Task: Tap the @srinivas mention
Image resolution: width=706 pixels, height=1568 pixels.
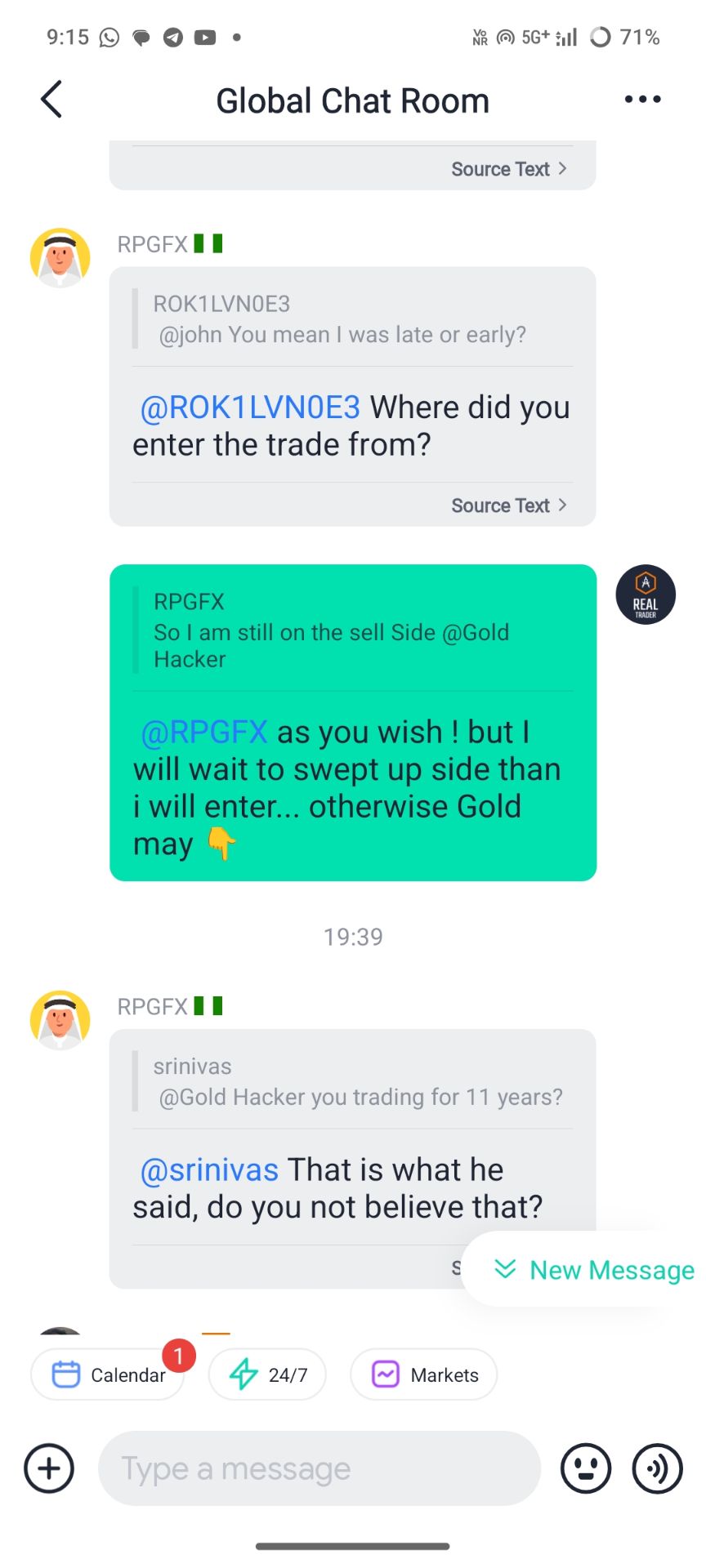Action: click(x=209, y=1170)
